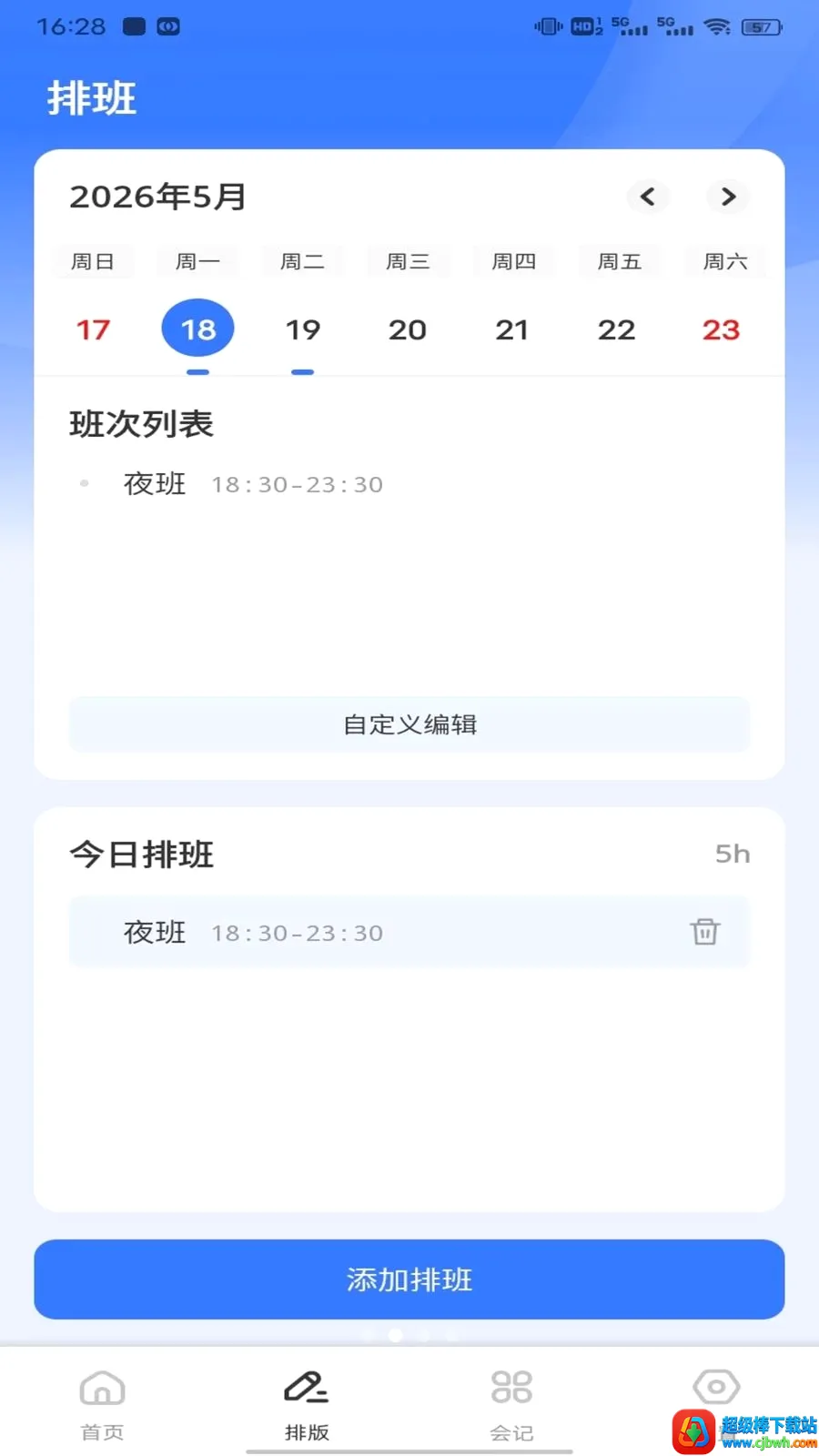Select date 22 on the calendar
Viewport: 819px width, 1456px height.
(x=617, y=329)
